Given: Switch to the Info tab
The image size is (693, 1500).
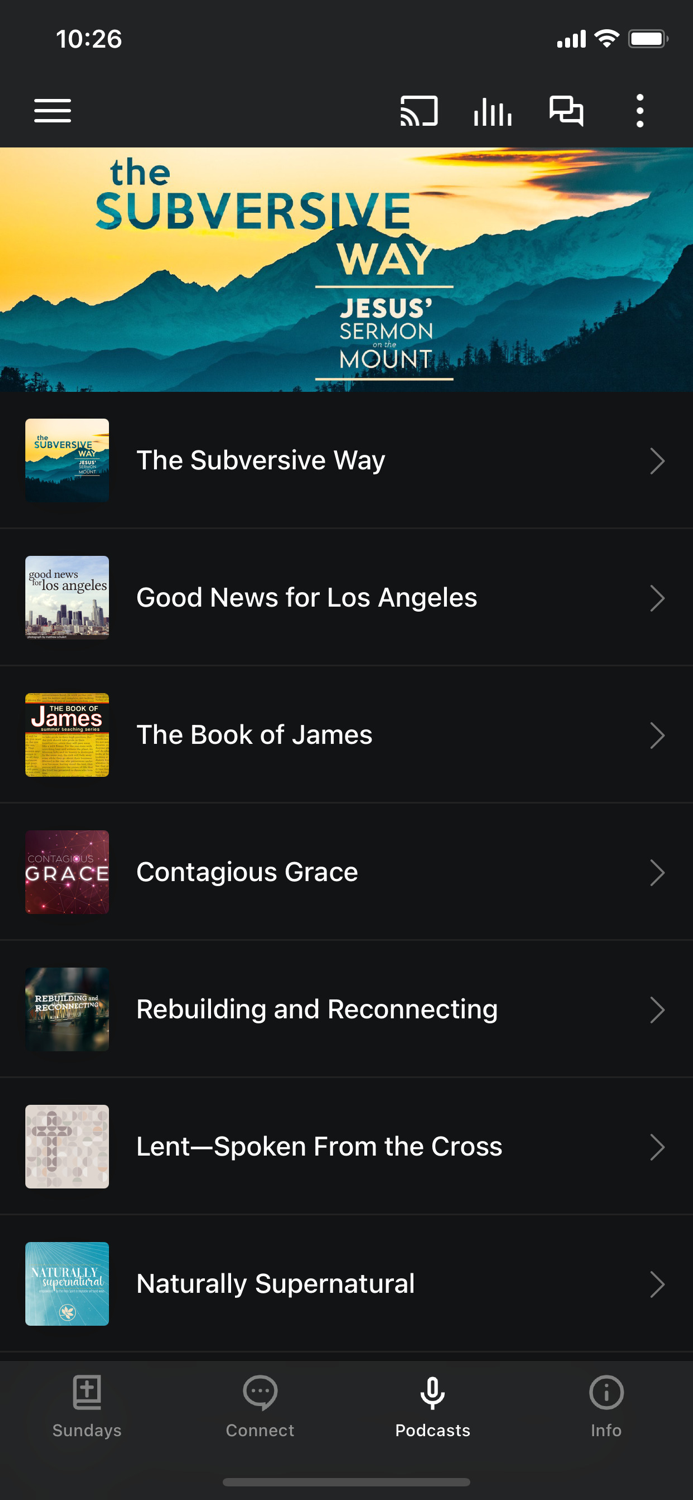Looking at the screenshot, I should click(606, 1406).
